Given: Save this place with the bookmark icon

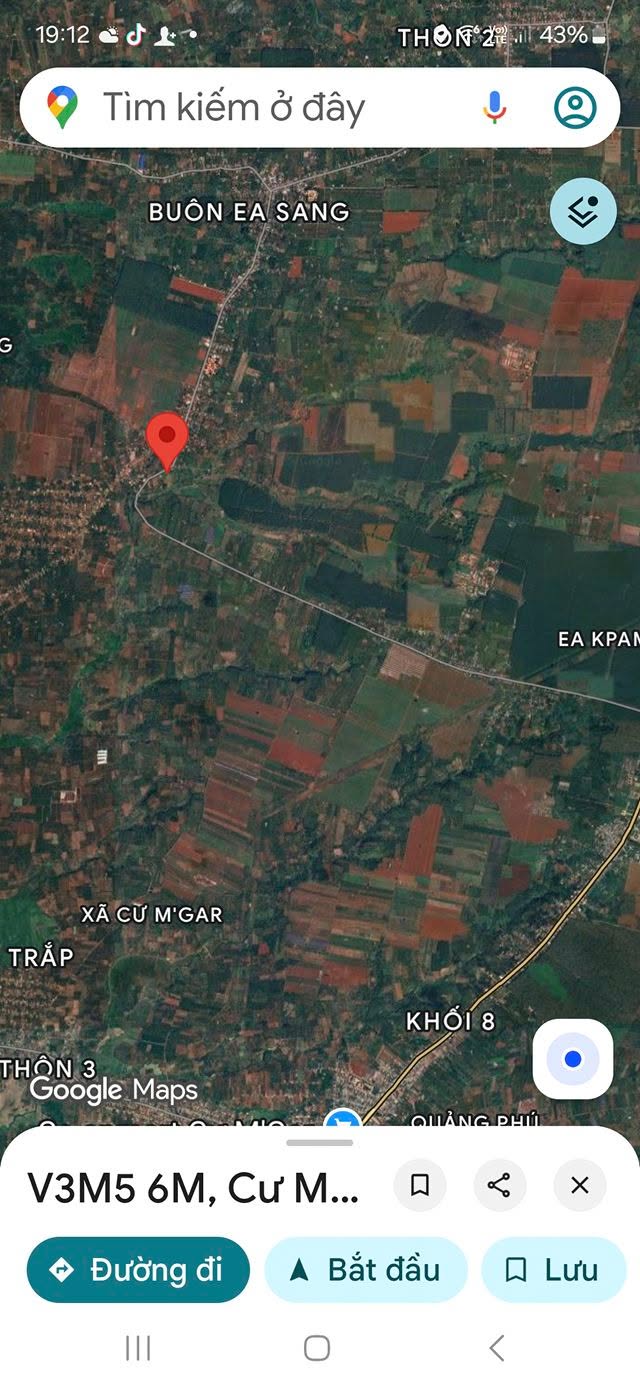Looking at the screenshot, I should point(420,1186).
